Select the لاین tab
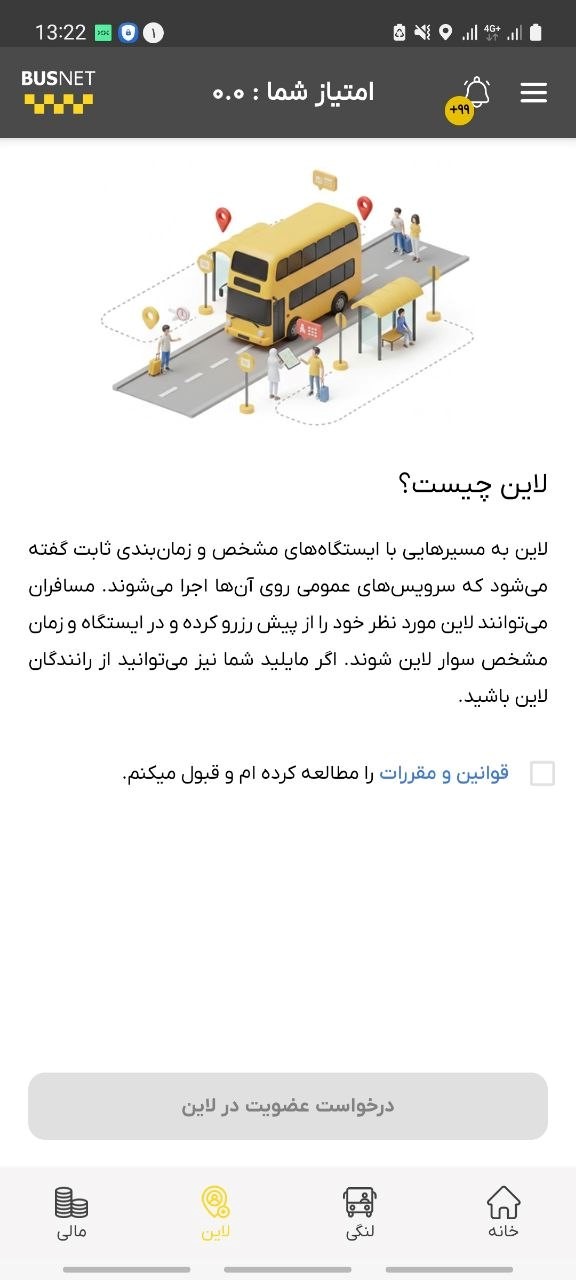 coord(215,1213)
